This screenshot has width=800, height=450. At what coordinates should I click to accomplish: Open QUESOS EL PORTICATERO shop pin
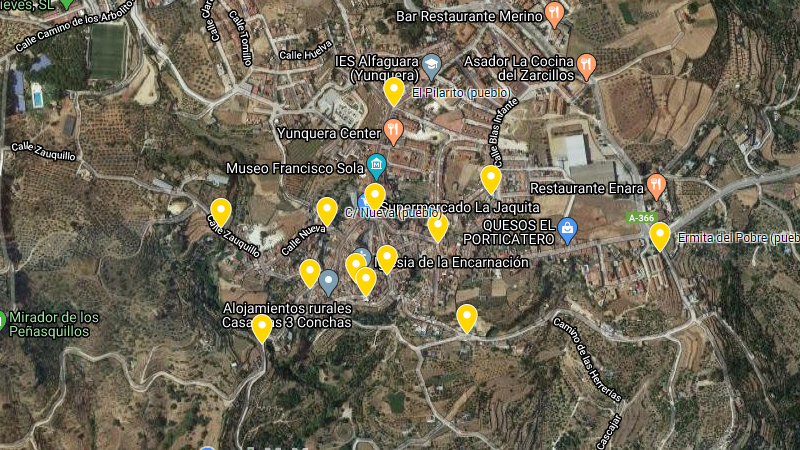point(568,229)
